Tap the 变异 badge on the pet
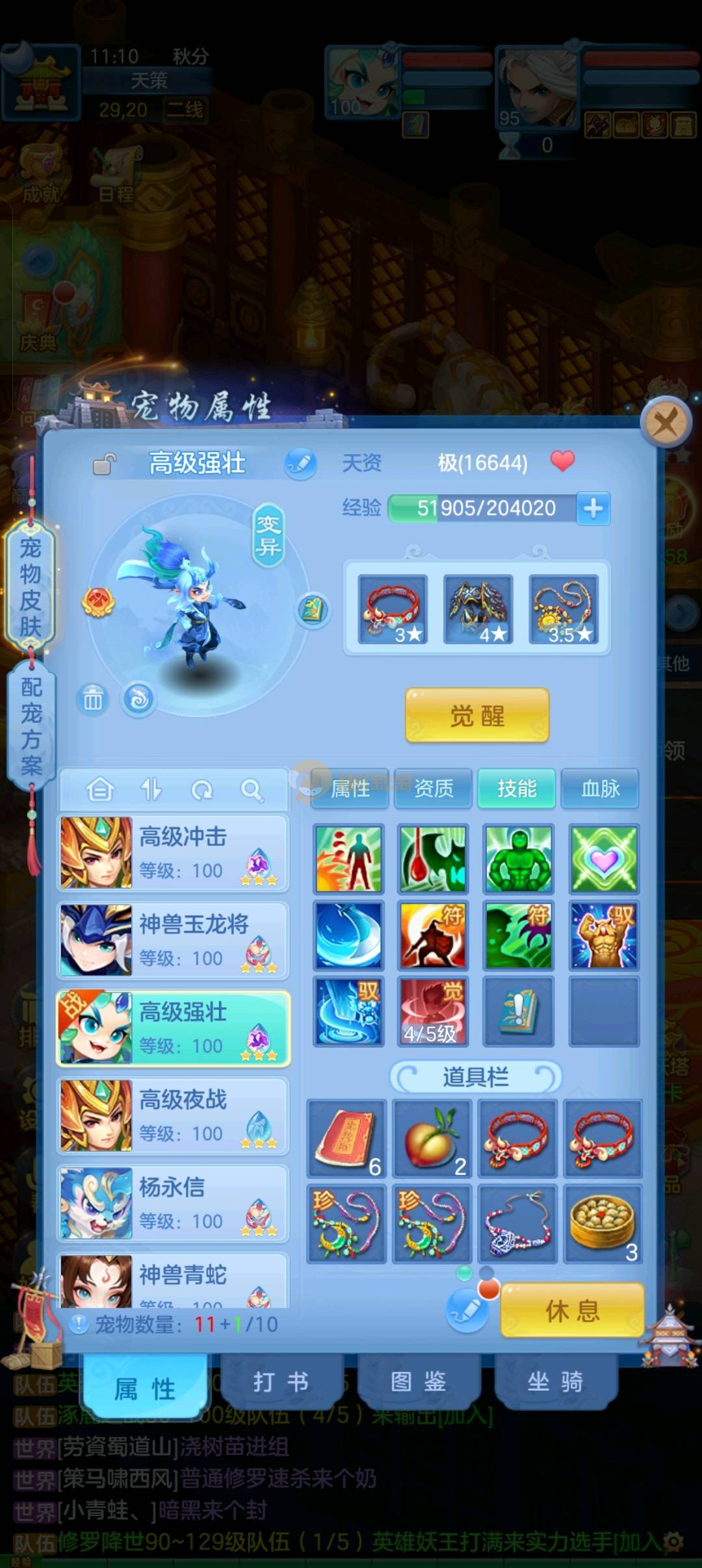 pyautogui.click(x=268, y=535)
